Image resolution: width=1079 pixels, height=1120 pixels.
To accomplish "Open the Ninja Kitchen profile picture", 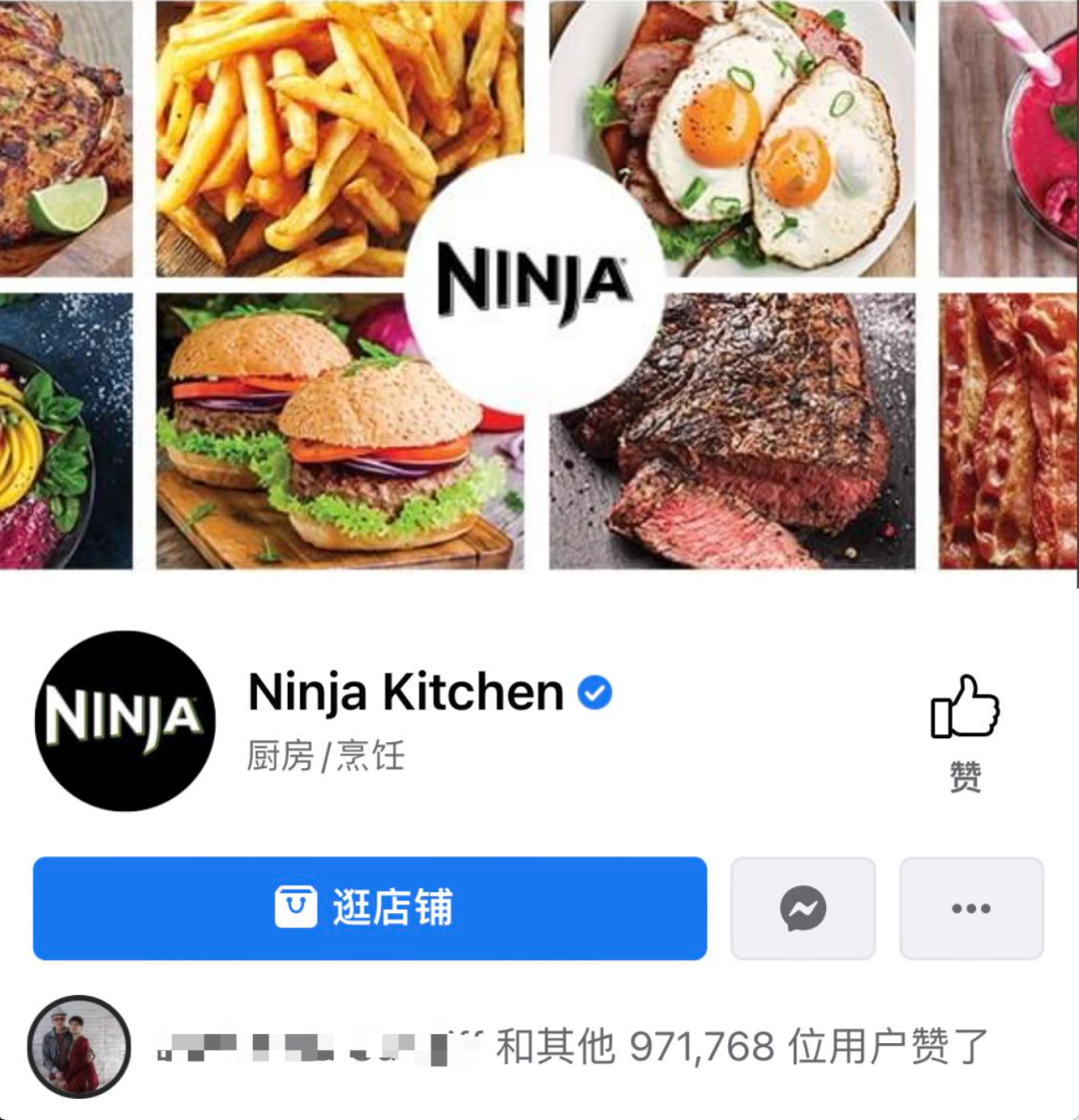I will (x=125, y=720).
